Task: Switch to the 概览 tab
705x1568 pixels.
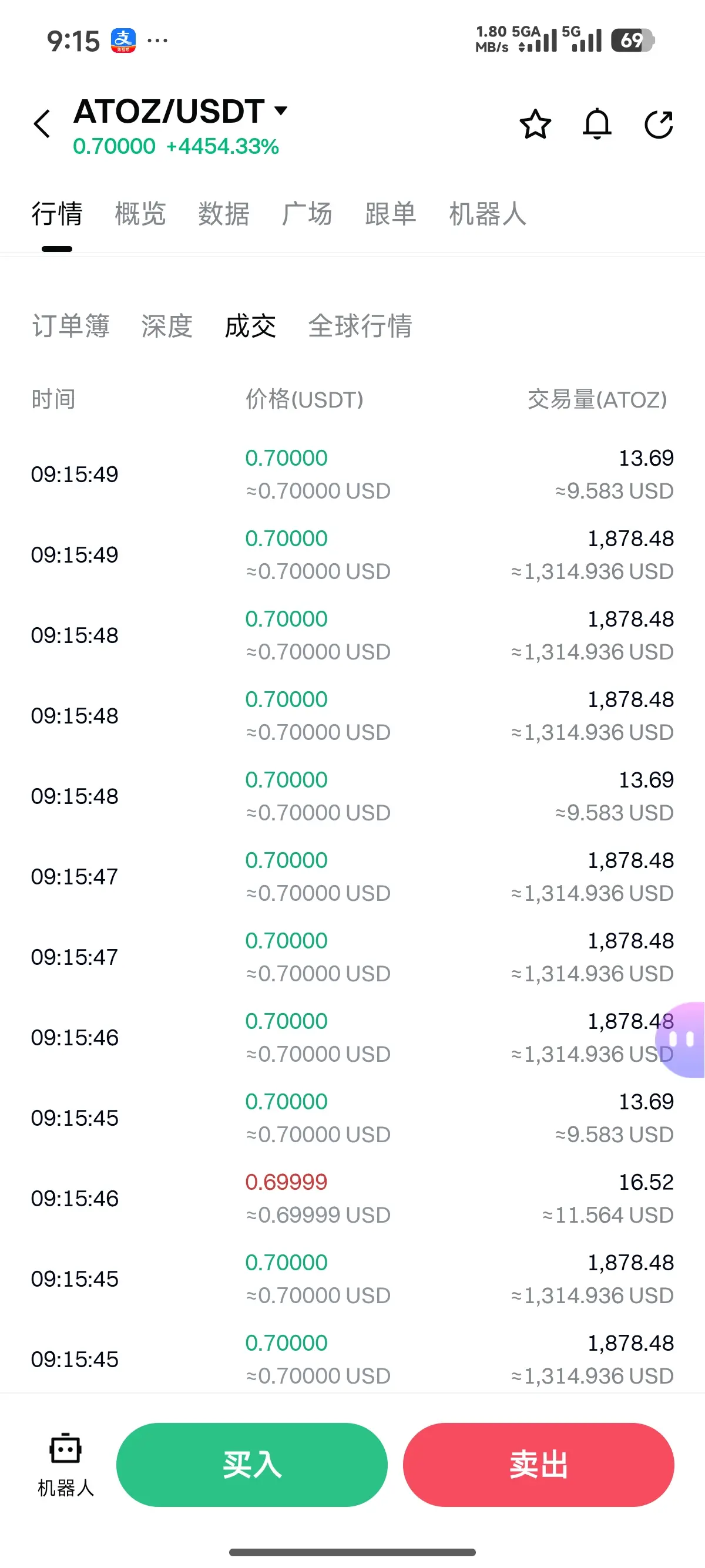Action: (140, 214)
